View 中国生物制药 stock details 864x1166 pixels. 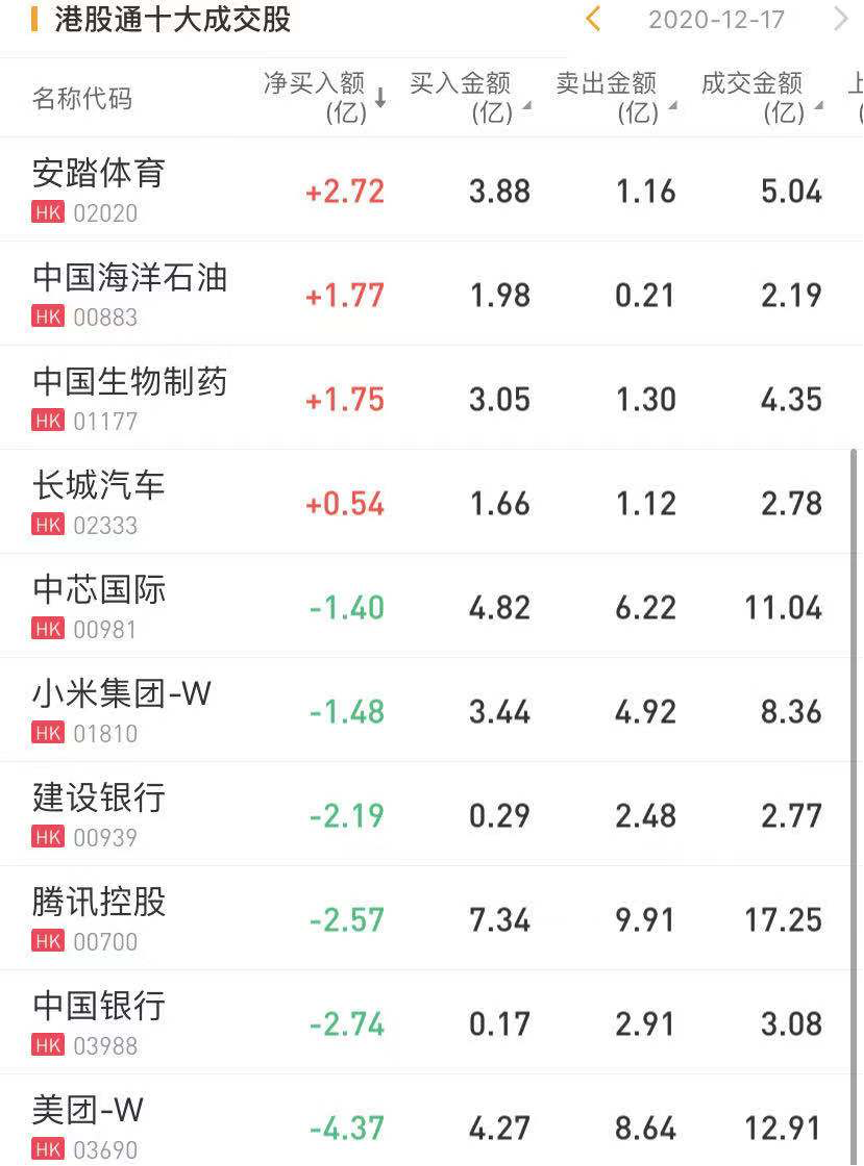[130, 396]
